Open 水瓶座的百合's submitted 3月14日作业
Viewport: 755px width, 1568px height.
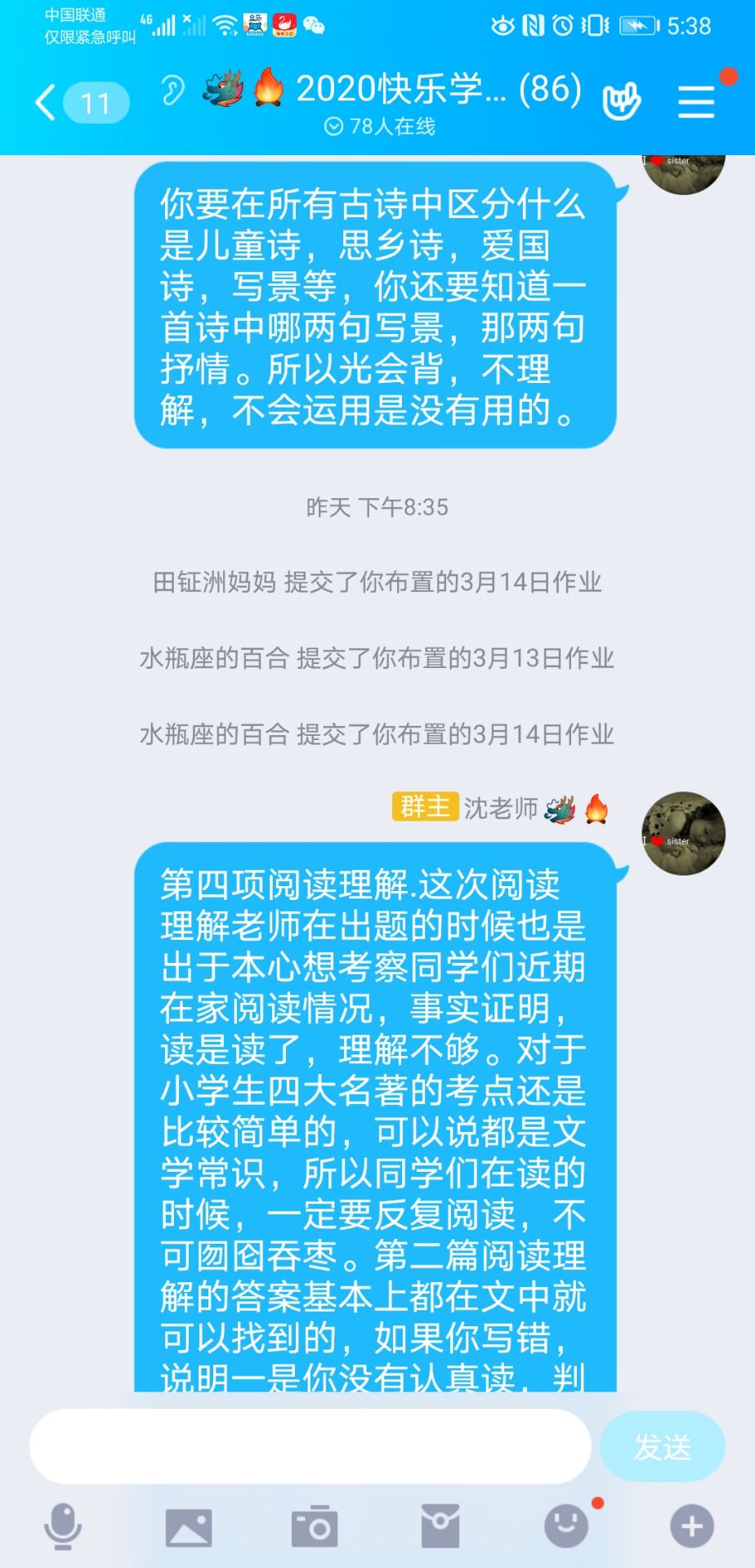pyautogui.click(x=377, y=734)
